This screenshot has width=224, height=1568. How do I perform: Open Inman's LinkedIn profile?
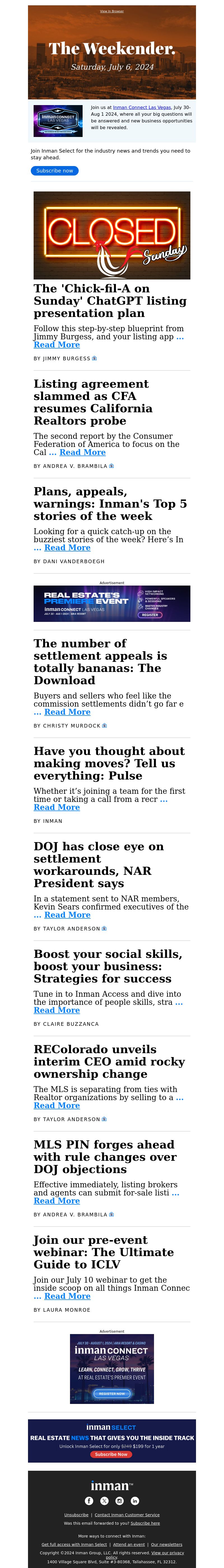pos(135,1501)
